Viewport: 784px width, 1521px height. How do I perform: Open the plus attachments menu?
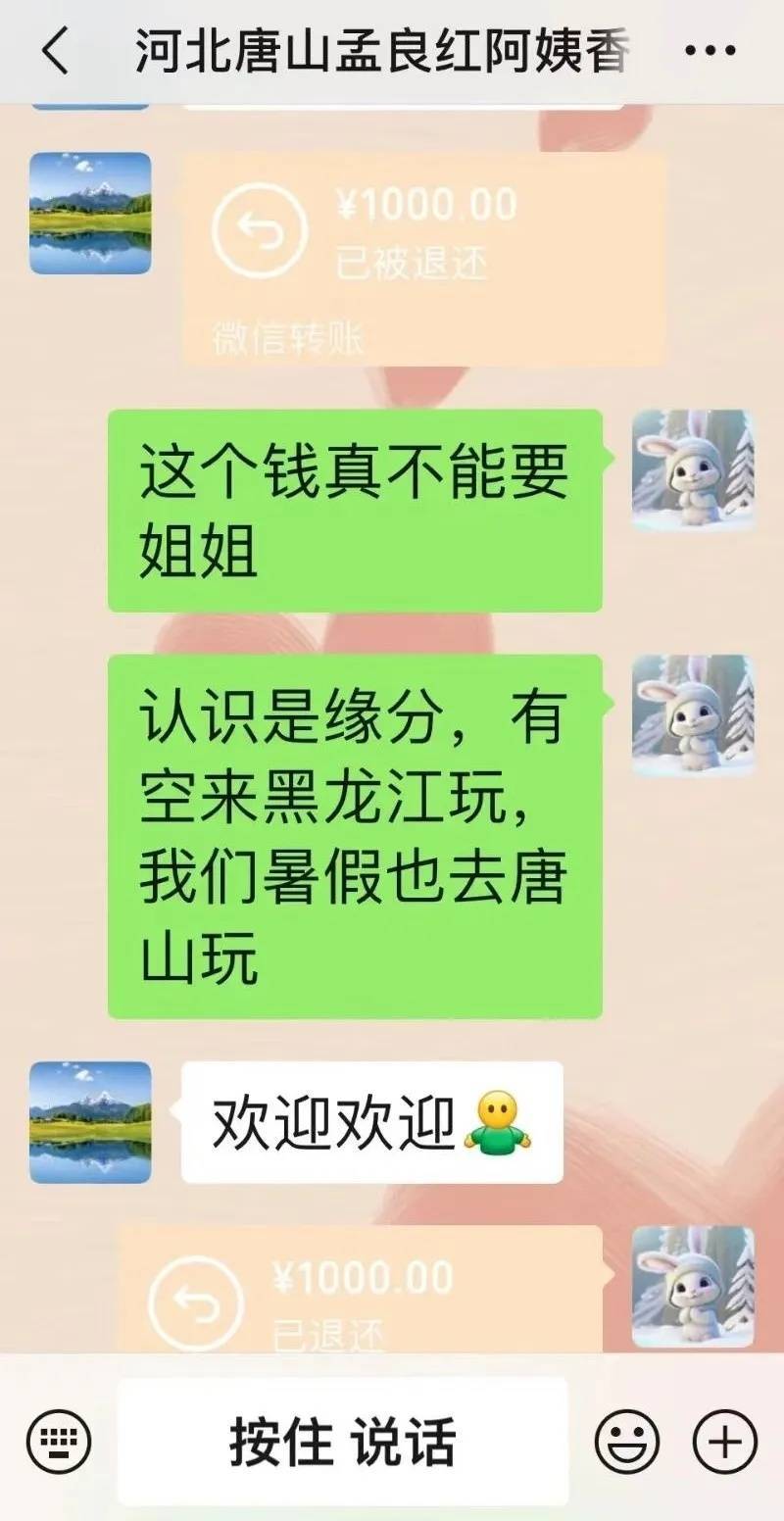point(725,1442)
